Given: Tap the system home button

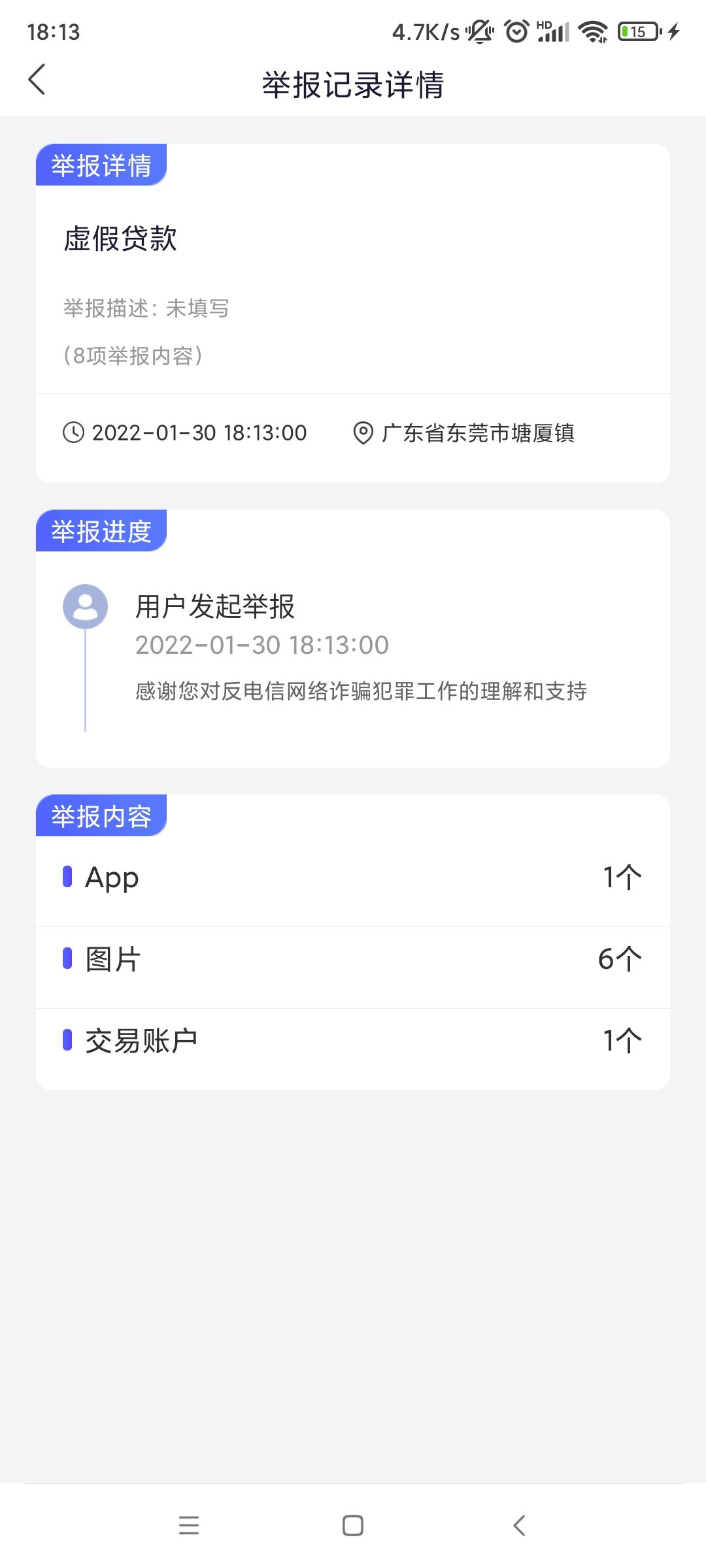Looking at the screenshot, I should click(353, 1526).
